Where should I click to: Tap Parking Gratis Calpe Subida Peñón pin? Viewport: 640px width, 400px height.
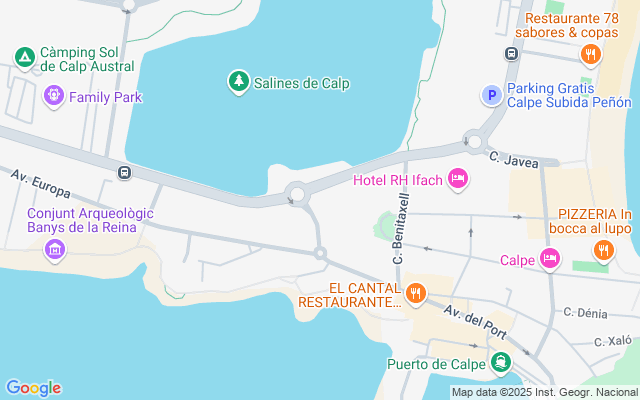[x=491, y=95]
